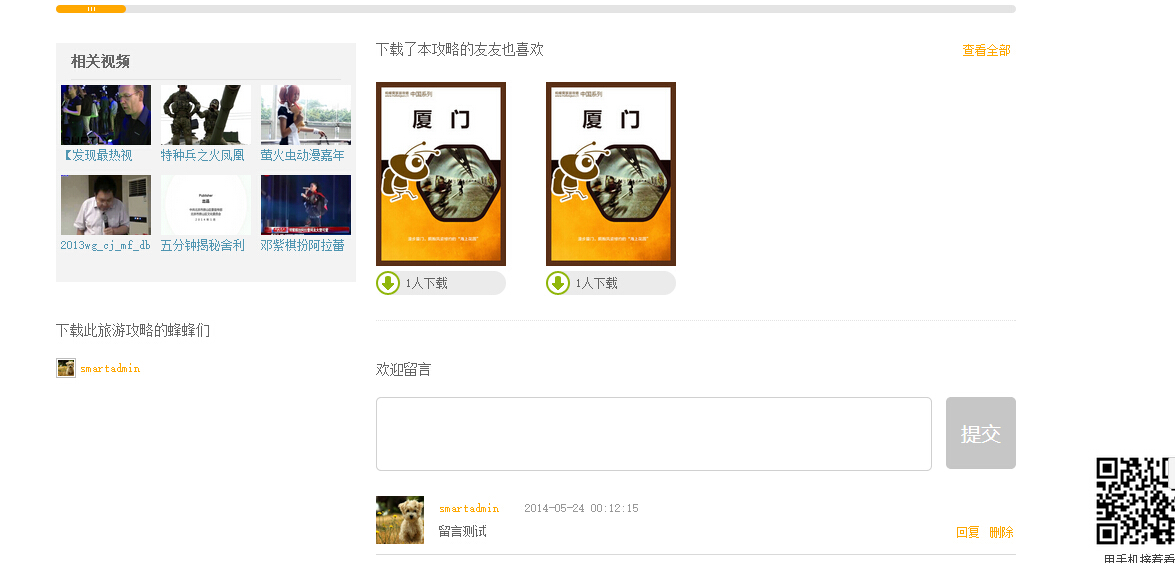This screenshot has width=1175, height=563.
Task: Open the 特种兵之火凤凰 video
Action: coord(206,115)
